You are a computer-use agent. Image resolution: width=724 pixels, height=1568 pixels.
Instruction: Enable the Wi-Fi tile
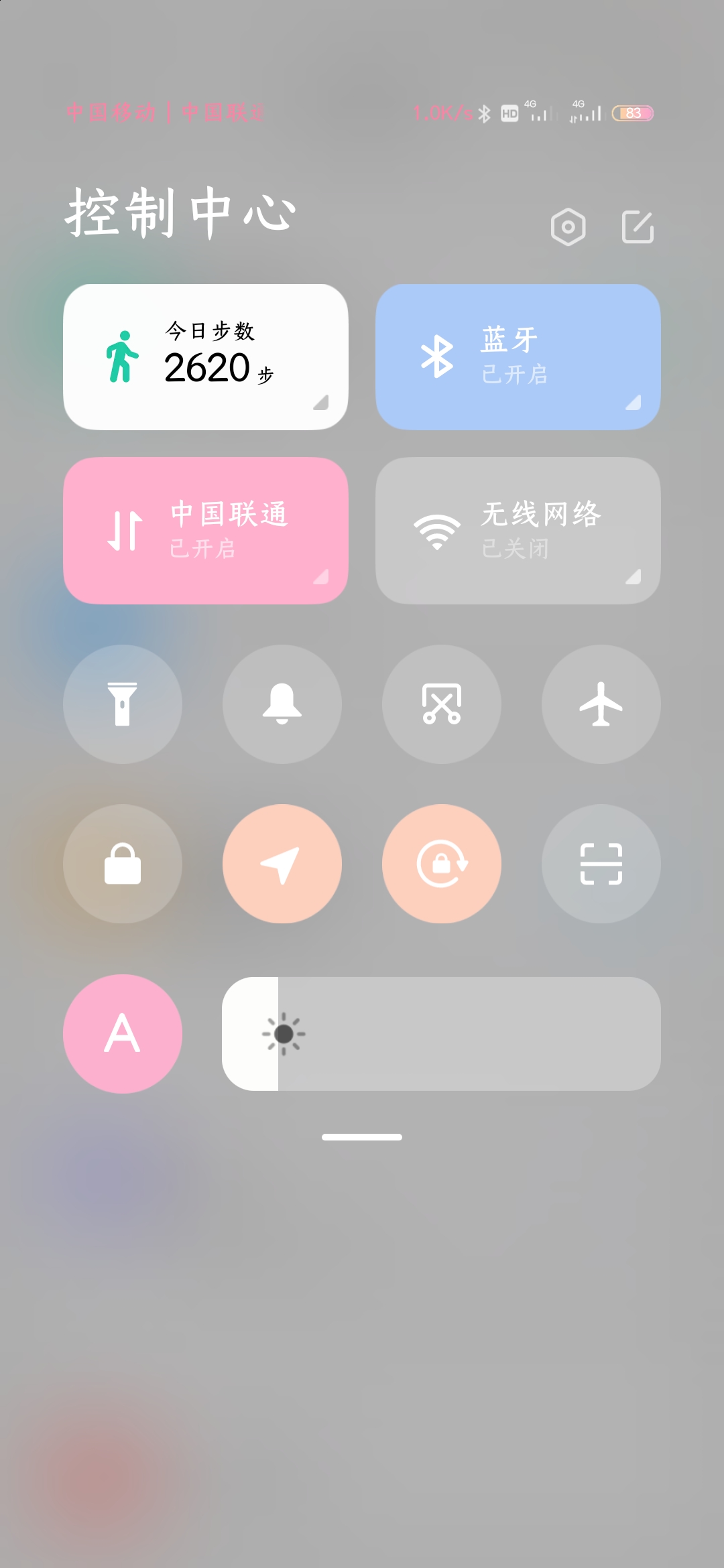pyautogui.click(x=518, y=531)
